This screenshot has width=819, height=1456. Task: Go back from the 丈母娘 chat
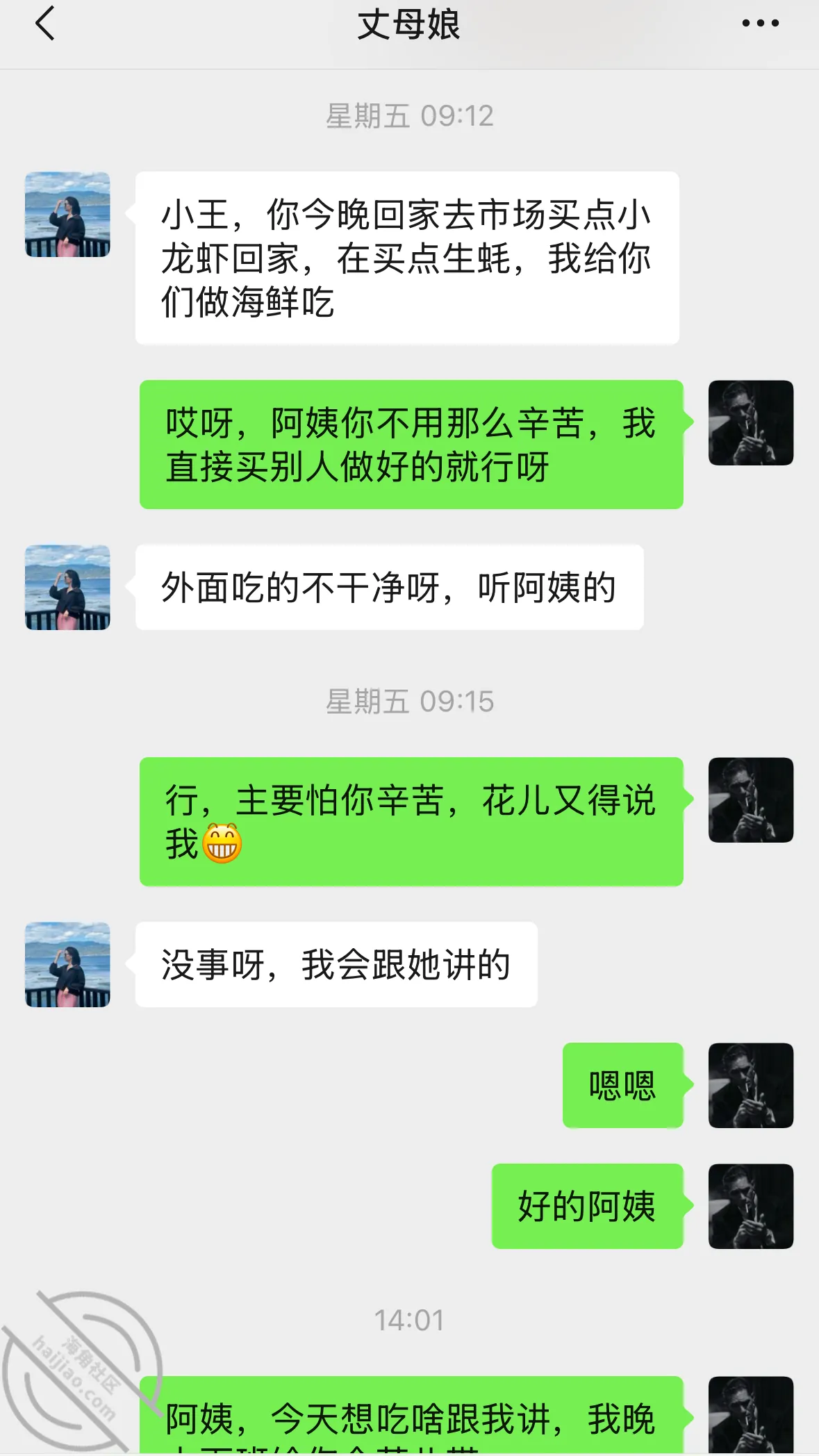pyautogui.click(x=44, y=24)
